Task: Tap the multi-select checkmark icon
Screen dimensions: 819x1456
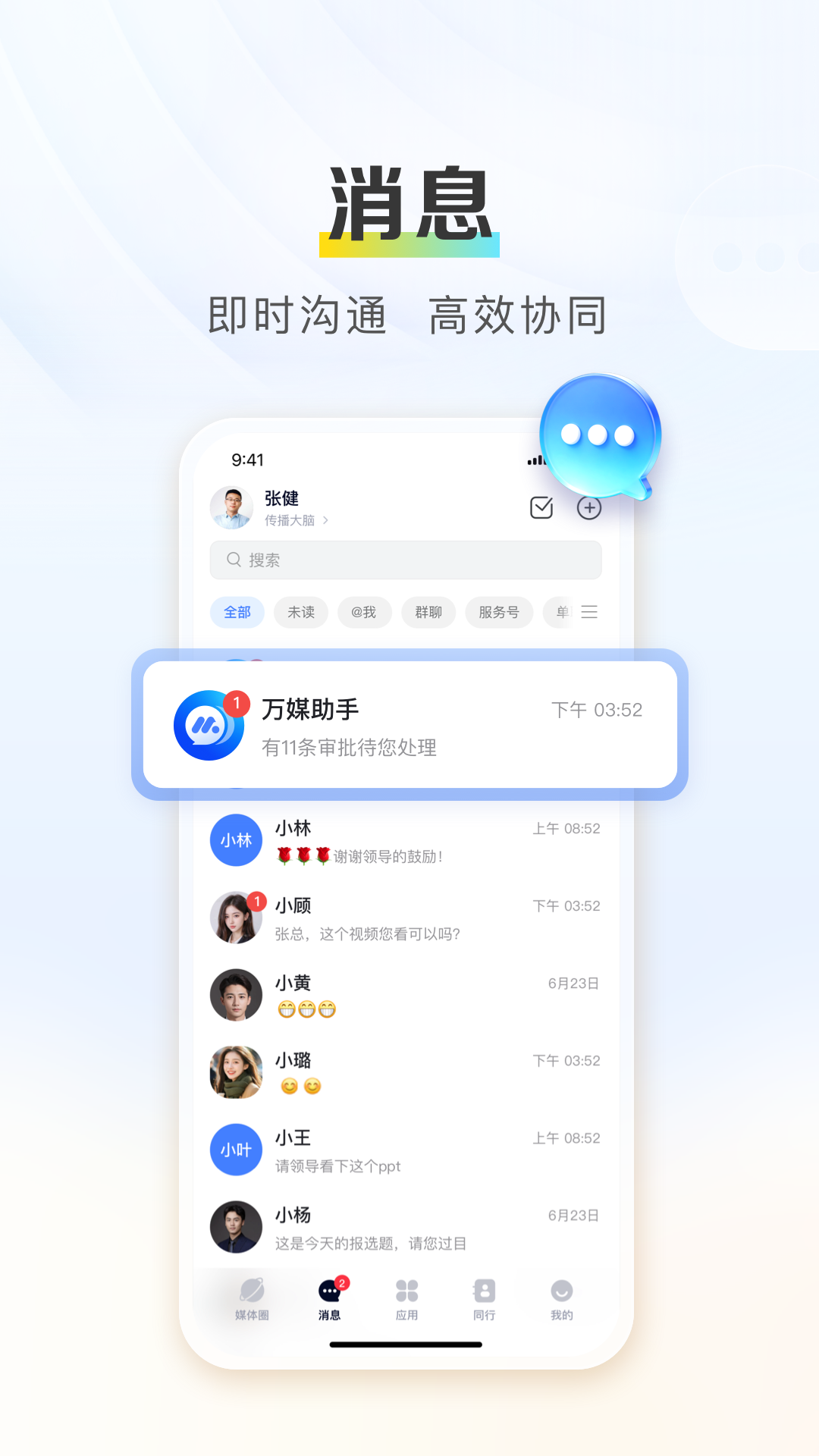Action: (541, 508)
